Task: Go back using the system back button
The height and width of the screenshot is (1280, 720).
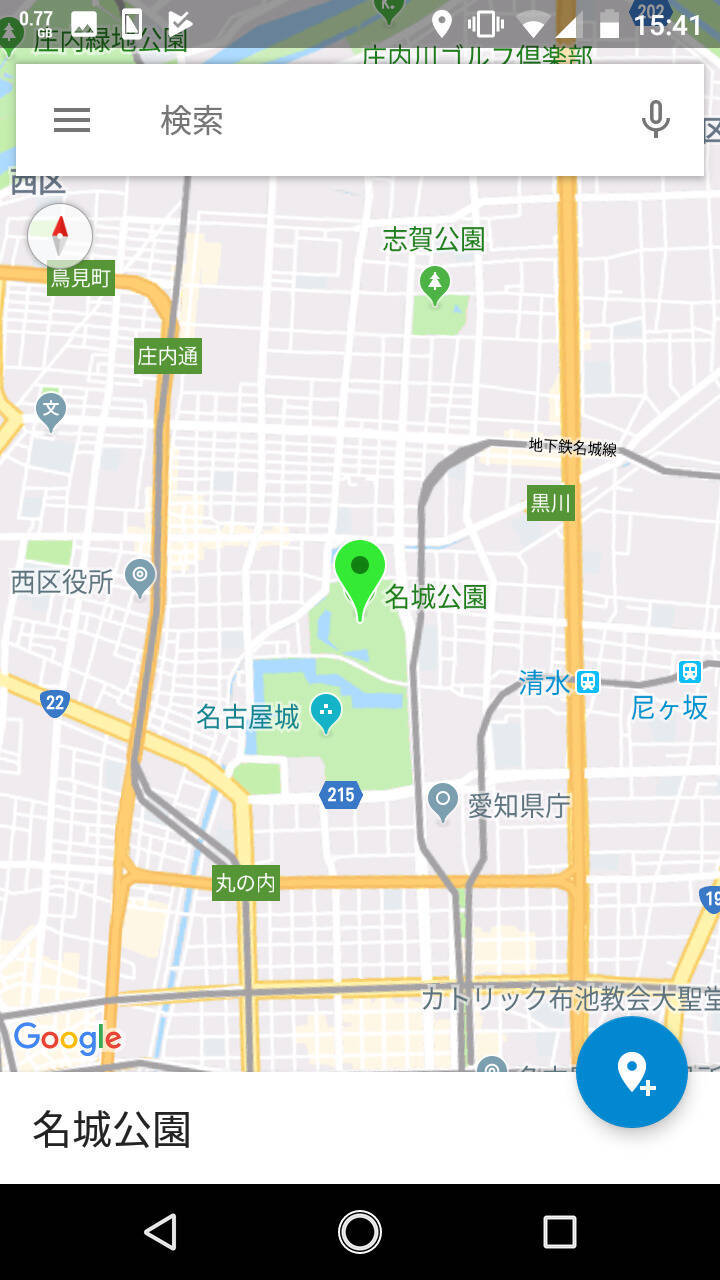Action: (x=160, y=1232)
